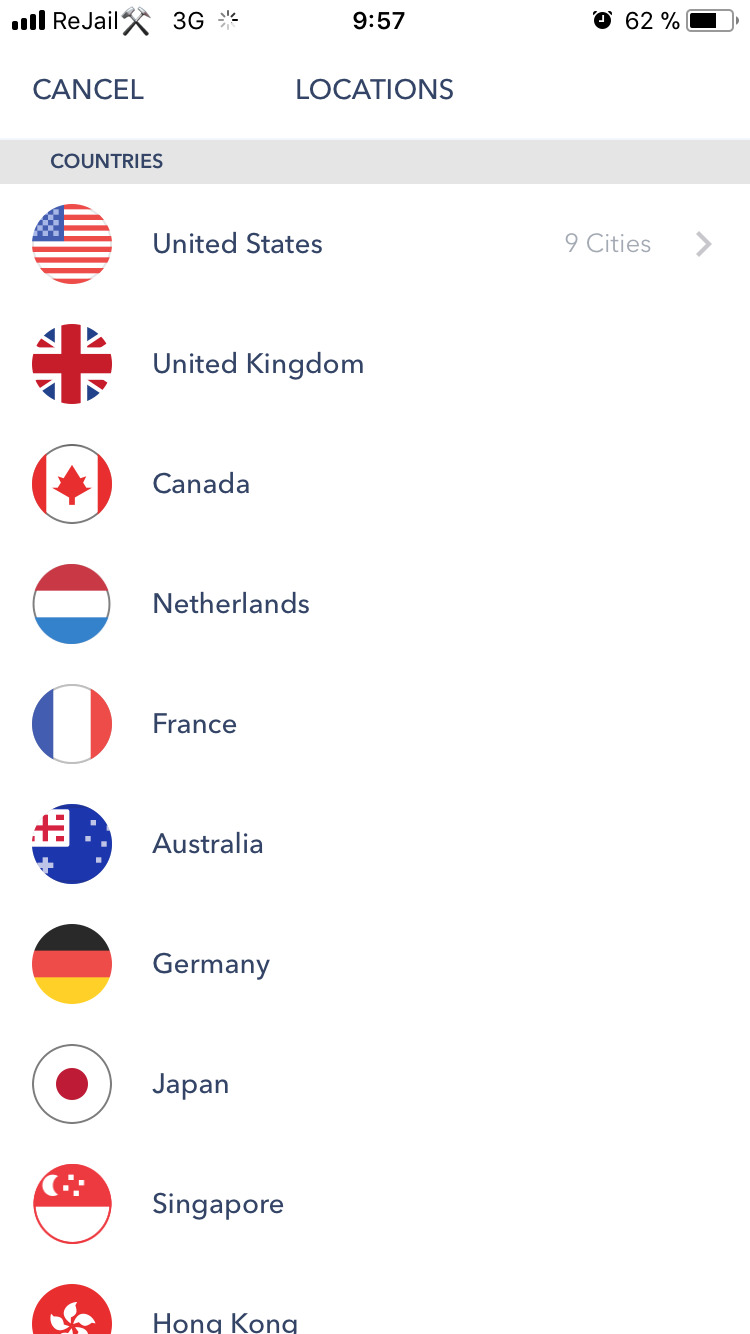
Task: Tap the Japan row
Action: 375,1084
